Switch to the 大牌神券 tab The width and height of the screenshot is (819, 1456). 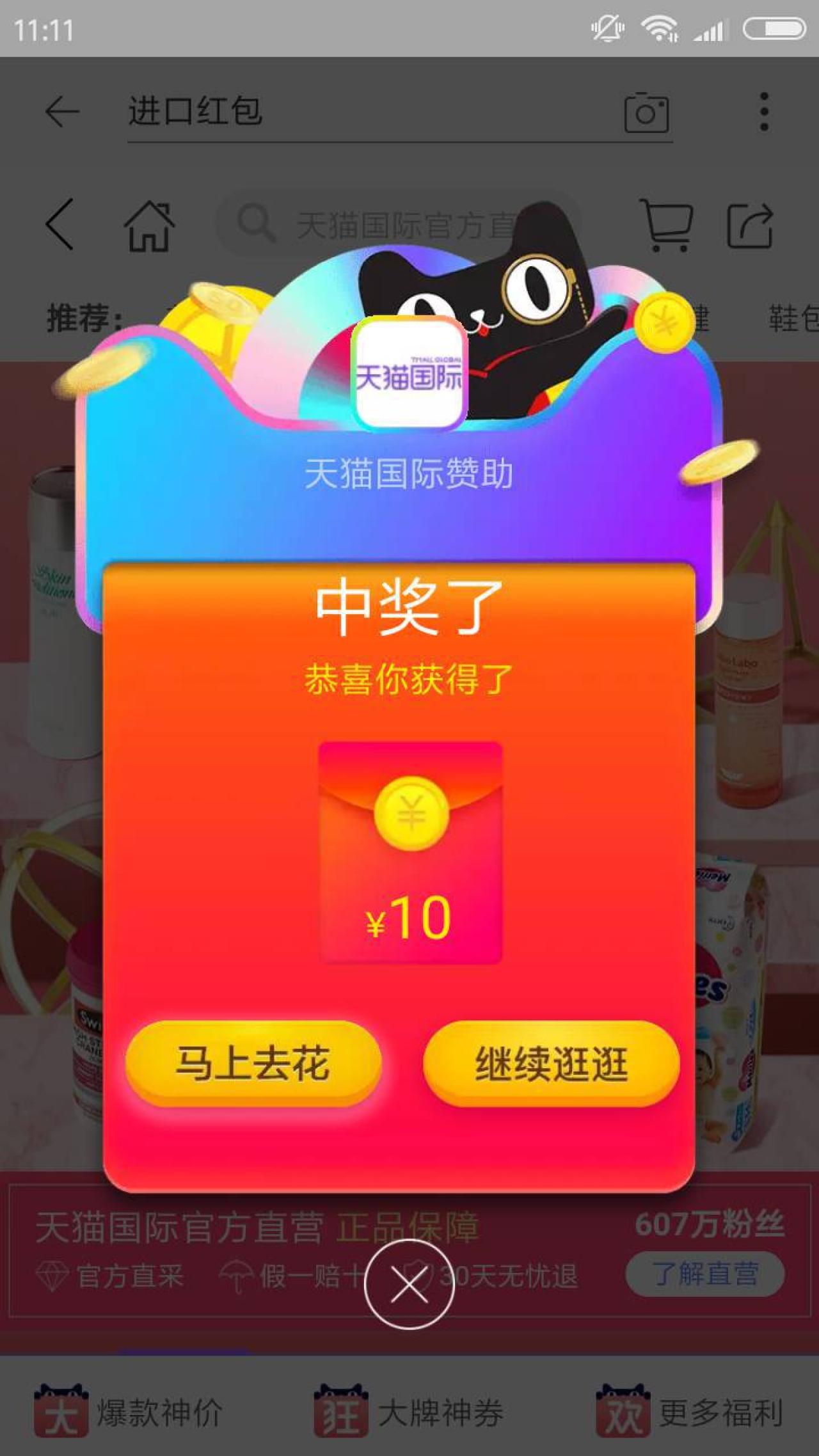[408, 1412]
